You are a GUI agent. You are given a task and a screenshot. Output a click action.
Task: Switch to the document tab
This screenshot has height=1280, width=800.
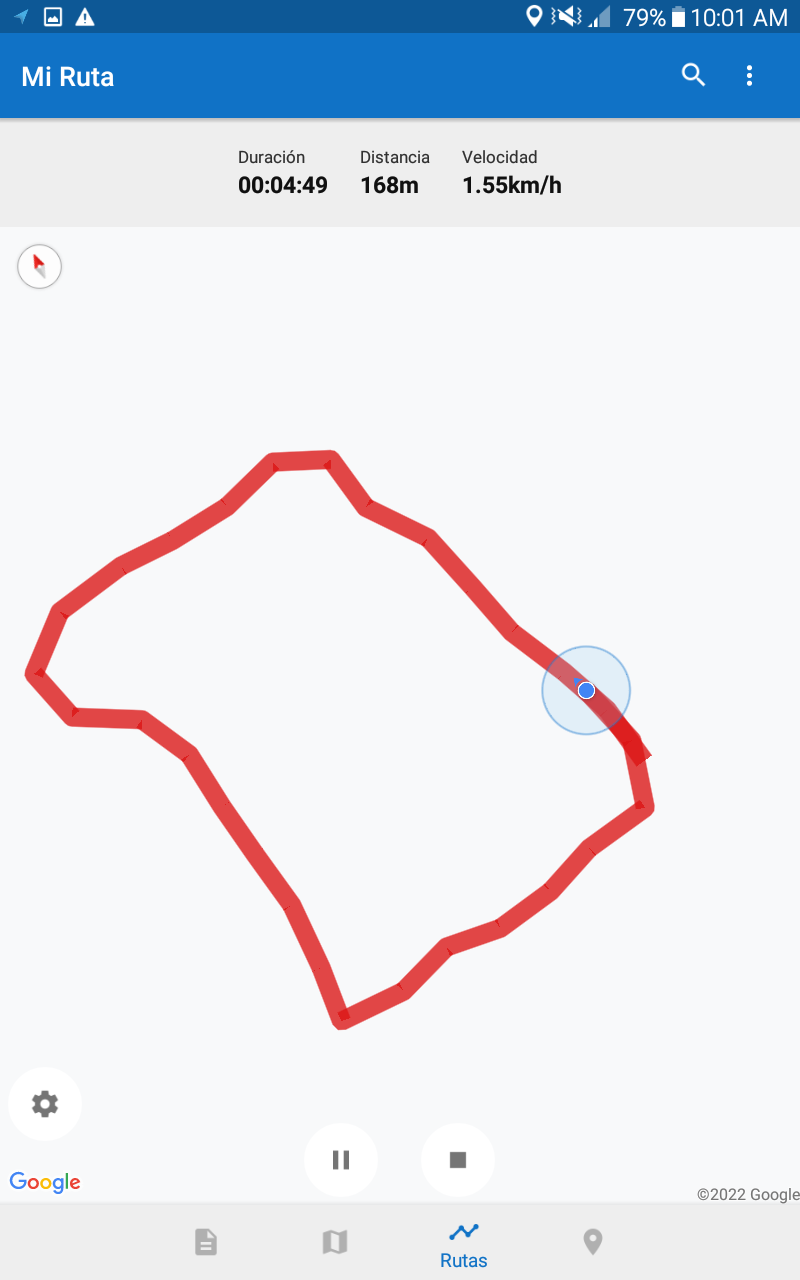point(205,1242)
